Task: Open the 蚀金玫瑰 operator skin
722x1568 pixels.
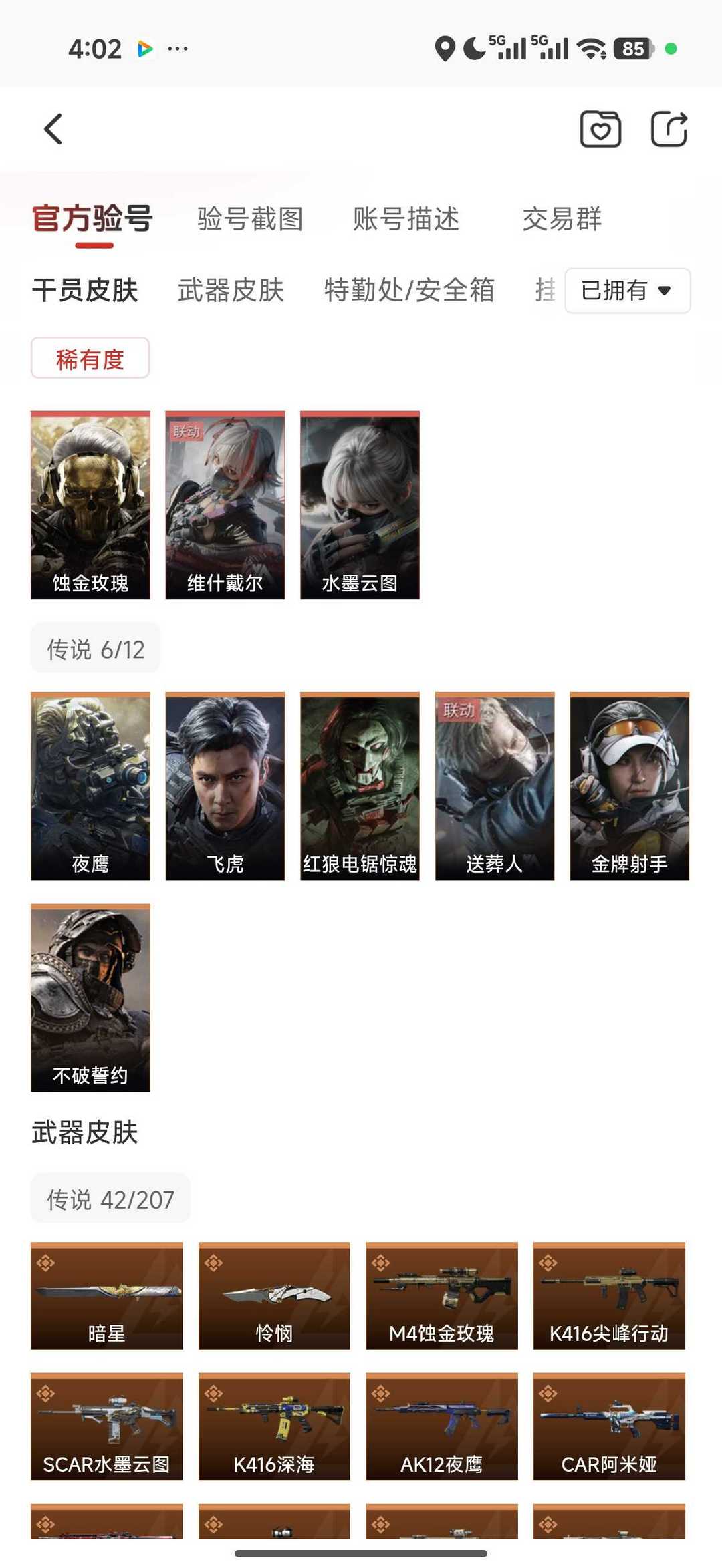Action: pos(90,505)
